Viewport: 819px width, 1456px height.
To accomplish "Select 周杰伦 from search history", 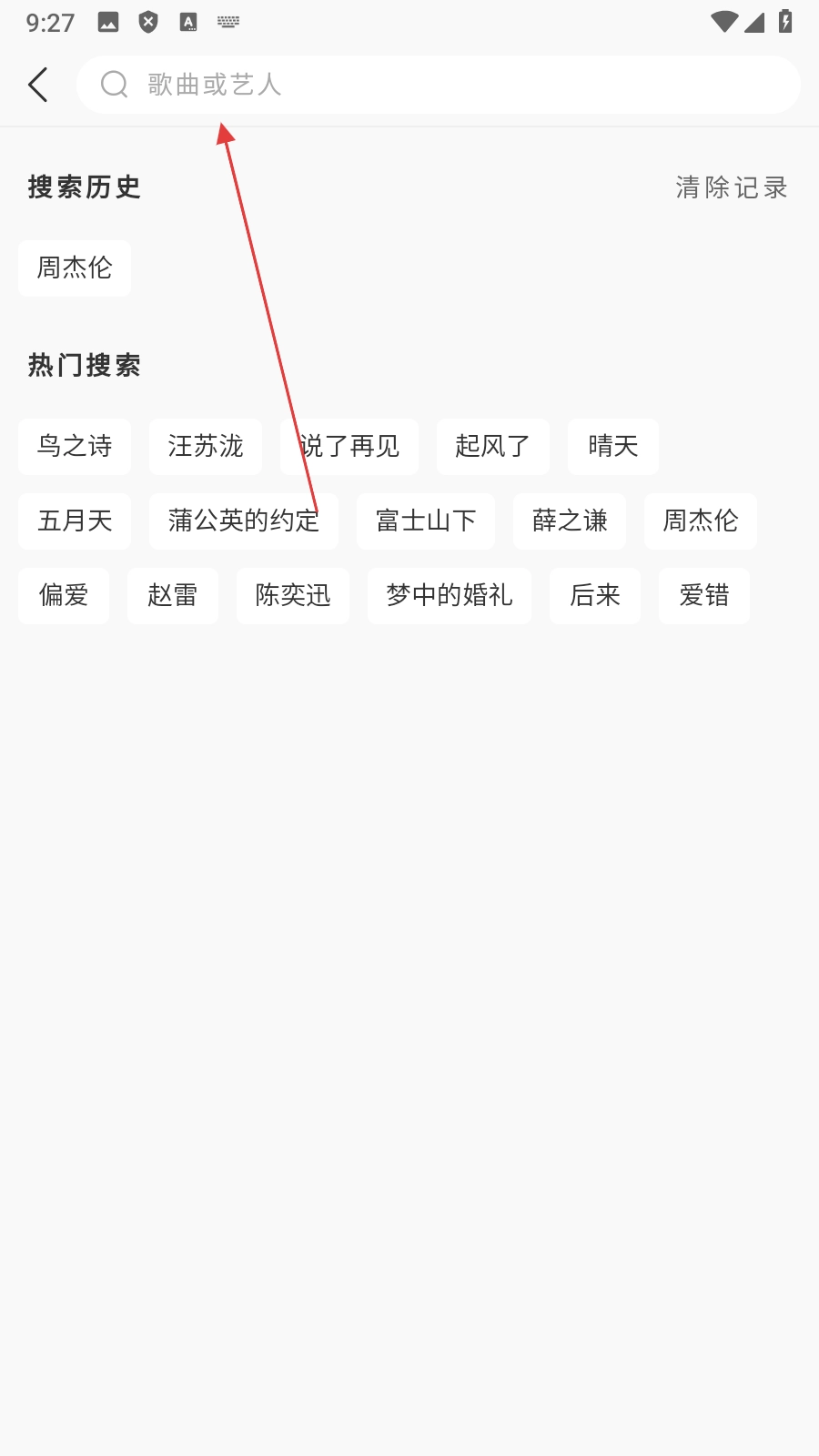I will click(75, 268).
